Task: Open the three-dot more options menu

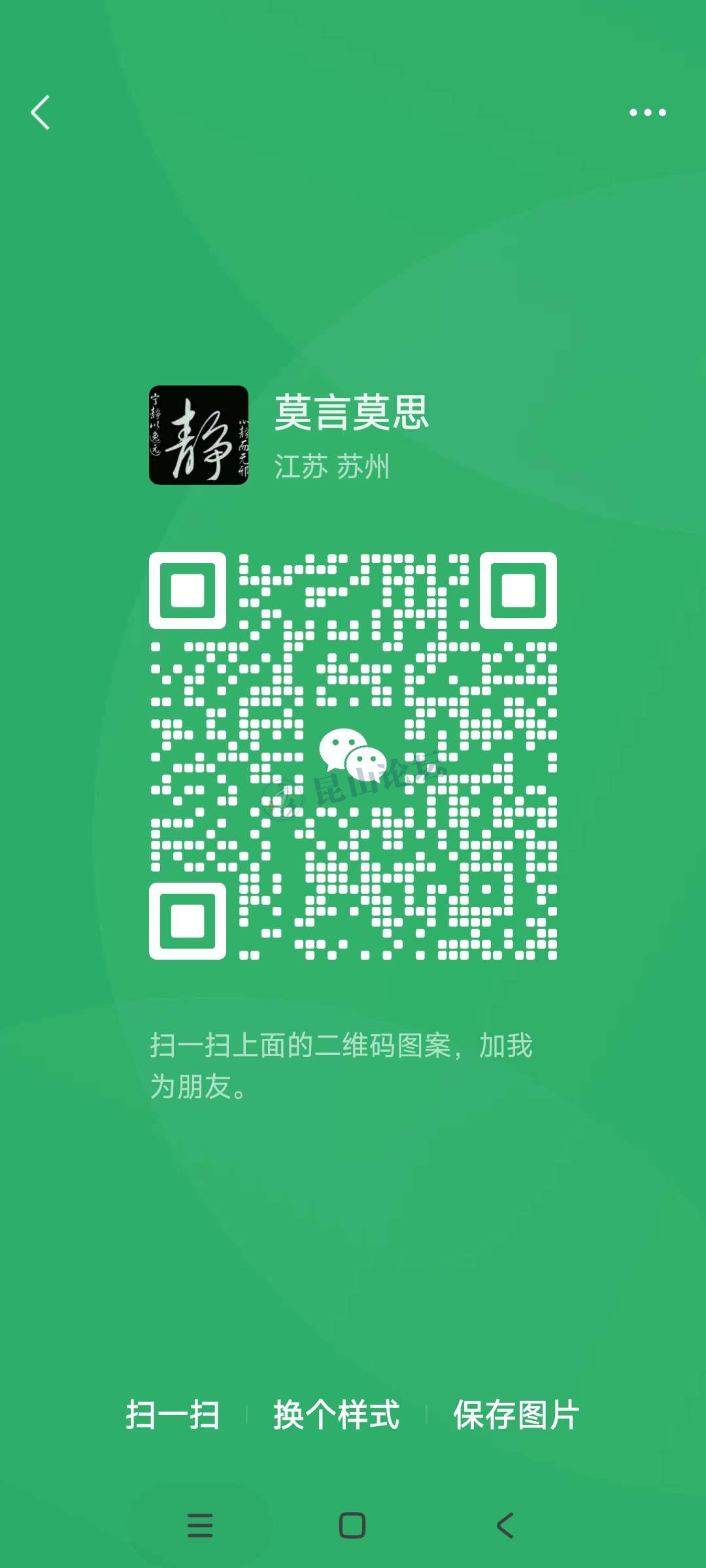Action: 647,112
